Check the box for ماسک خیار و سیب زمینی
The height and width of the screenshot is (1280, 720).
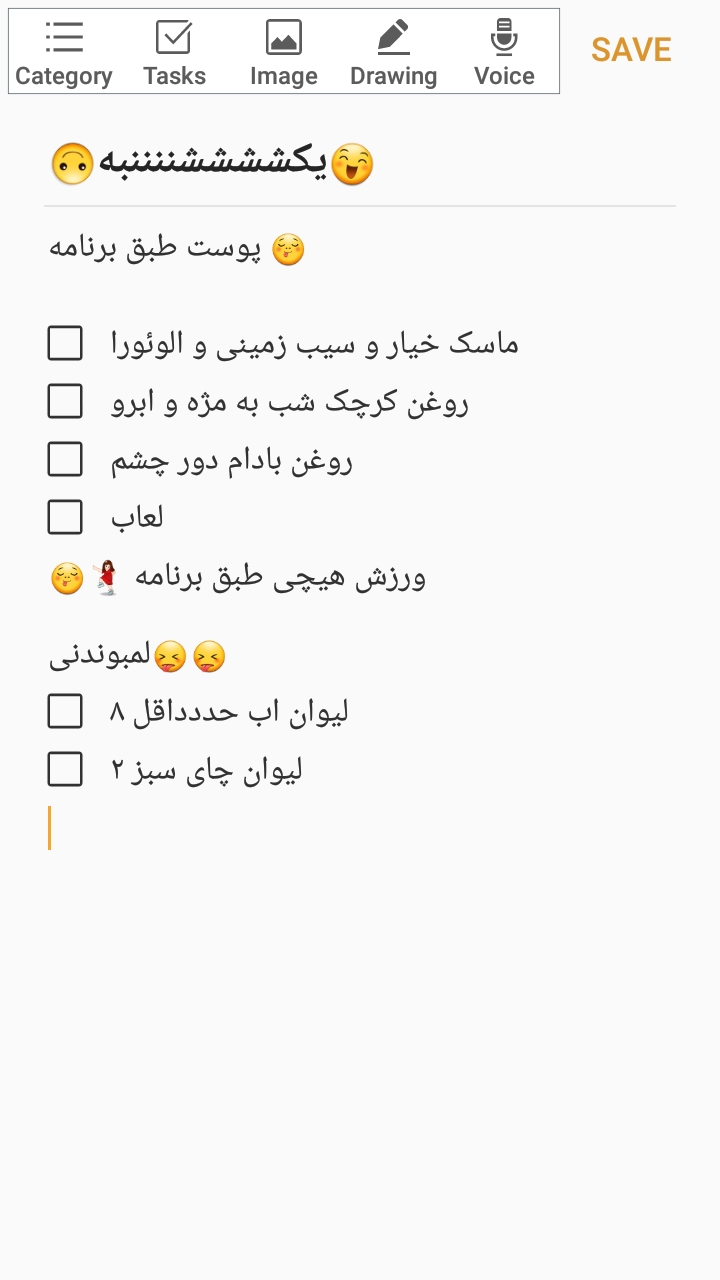coord(66,343)
